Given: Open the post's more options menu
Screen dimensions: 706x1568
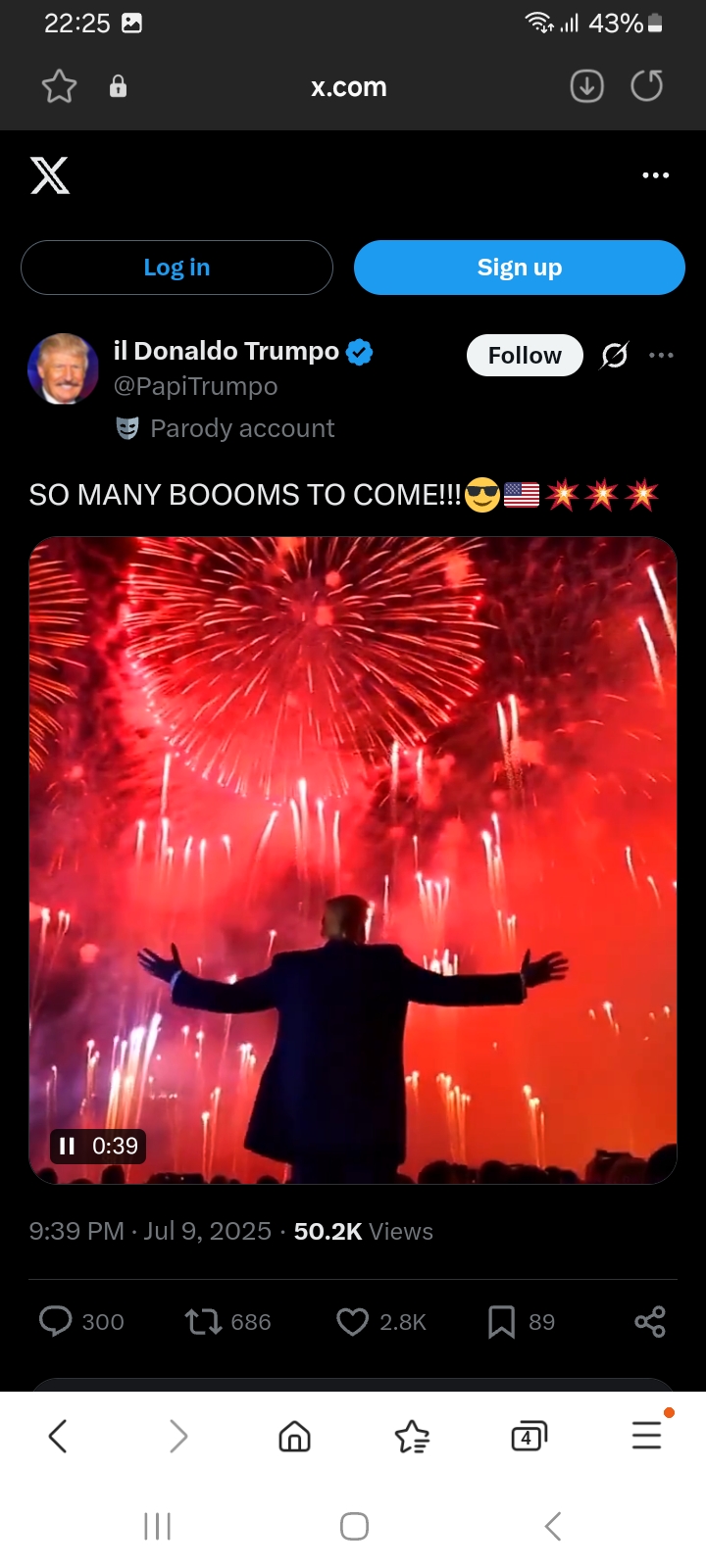Looking at the screenshot, I should coord(662,355).
